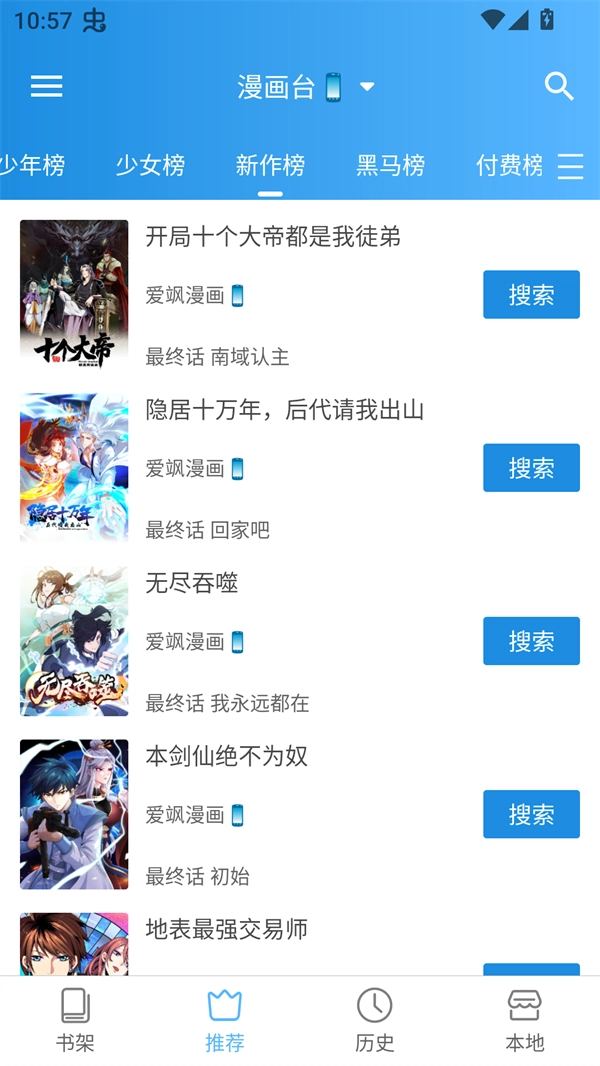Tap 搜索 next to 本剑仙绝不为奴
The image size is (600, 1066).
tap(531, 814)
